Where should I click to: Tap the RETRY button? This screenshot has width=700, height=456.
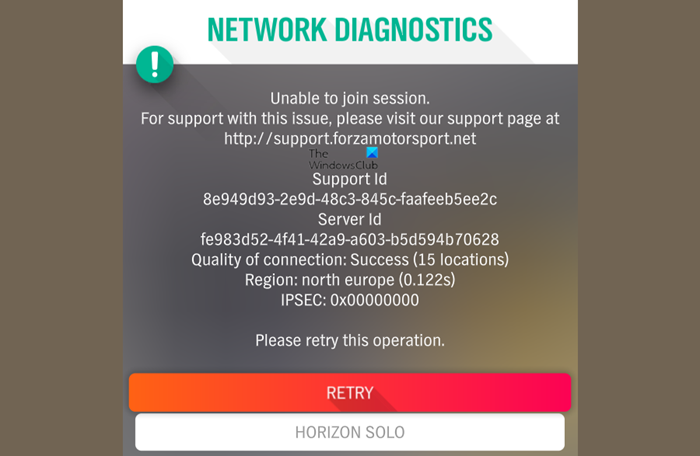point(349,392)
